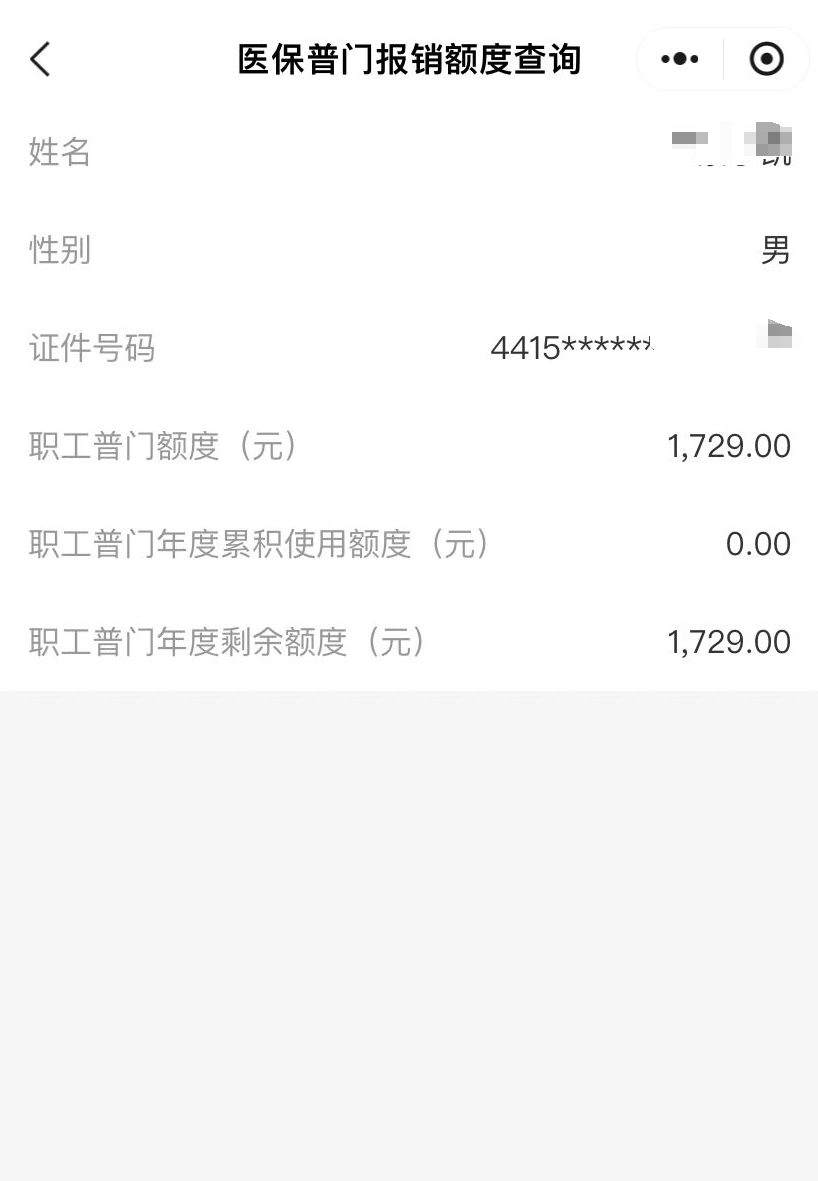Go back from the quota query page
The width and height of the screenshot is (818, 1181).
tap(40, 60)
